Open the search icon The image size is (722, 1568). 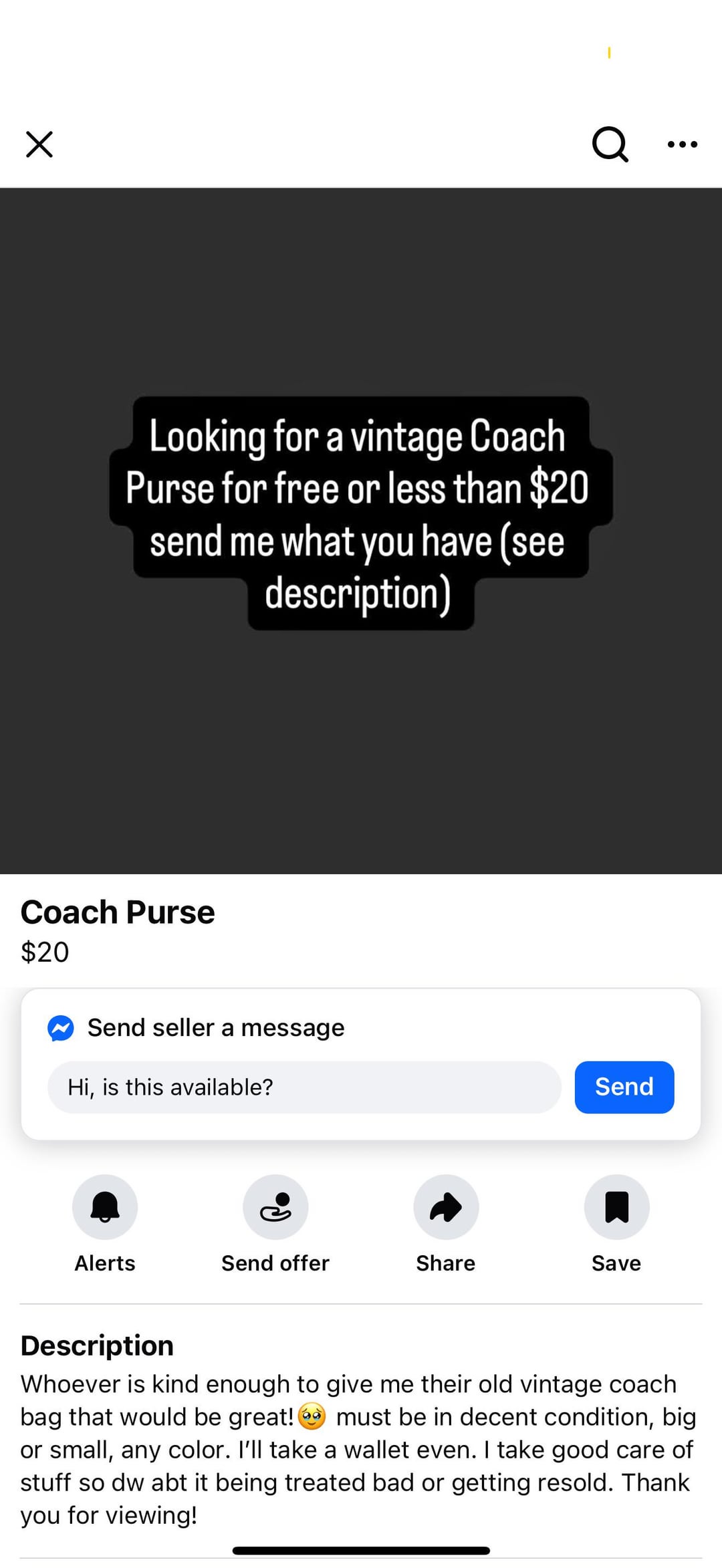coord(610,144)
